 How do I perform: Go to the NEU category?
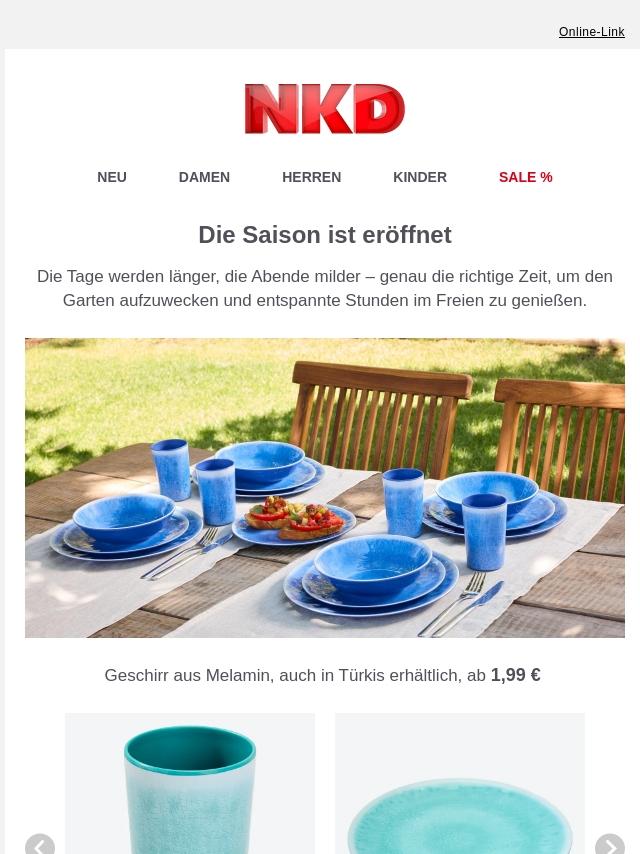(112, 177)
